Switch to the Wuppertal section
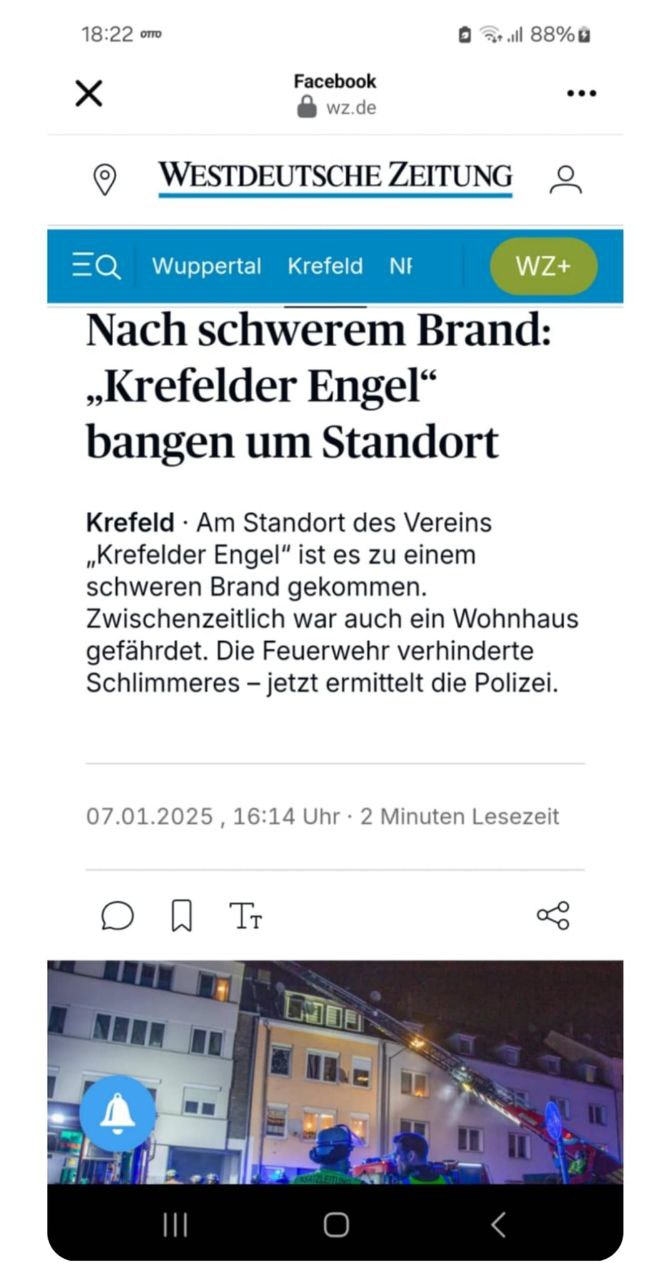This screenshot has width=671, height=1280. point(206,266)
